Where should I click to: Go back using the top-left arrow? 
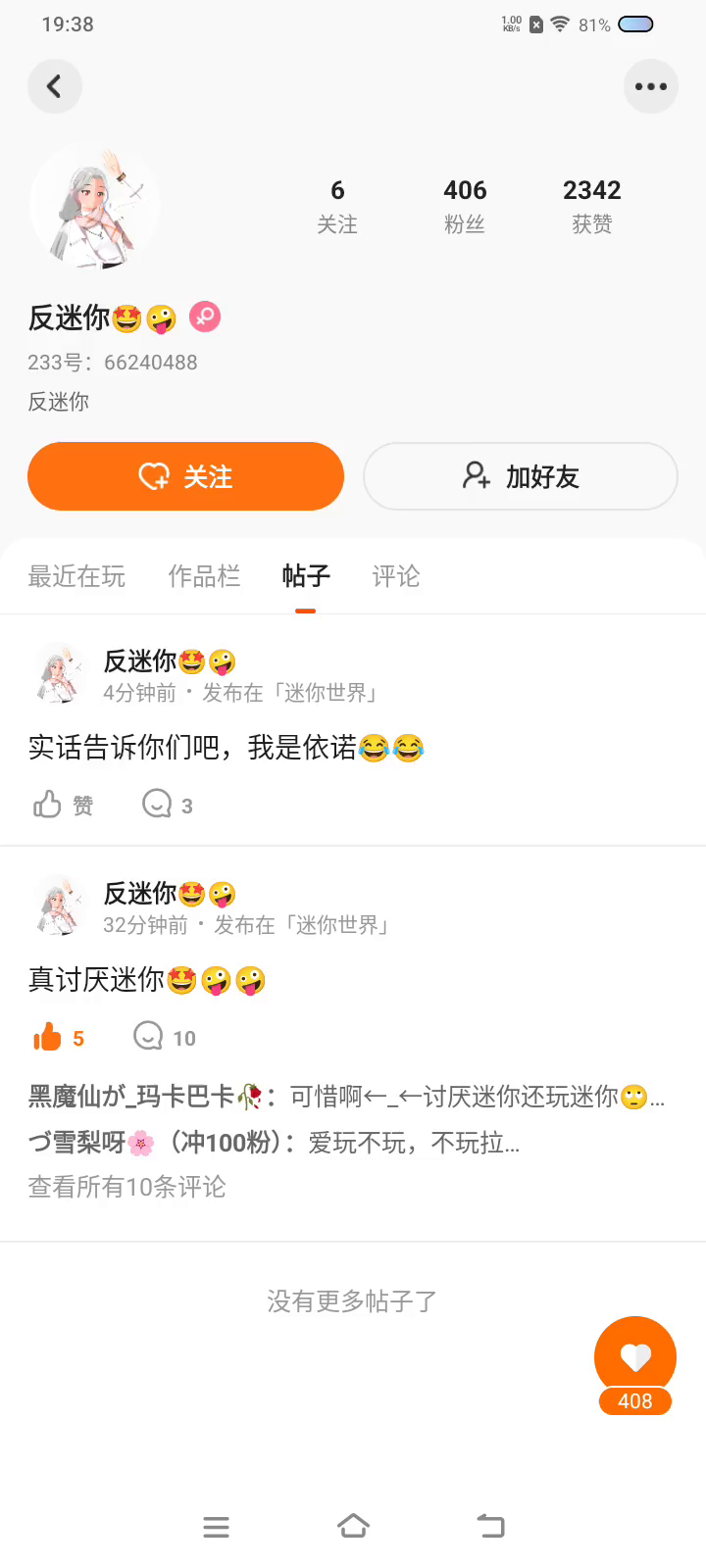[x=54, y=86]
